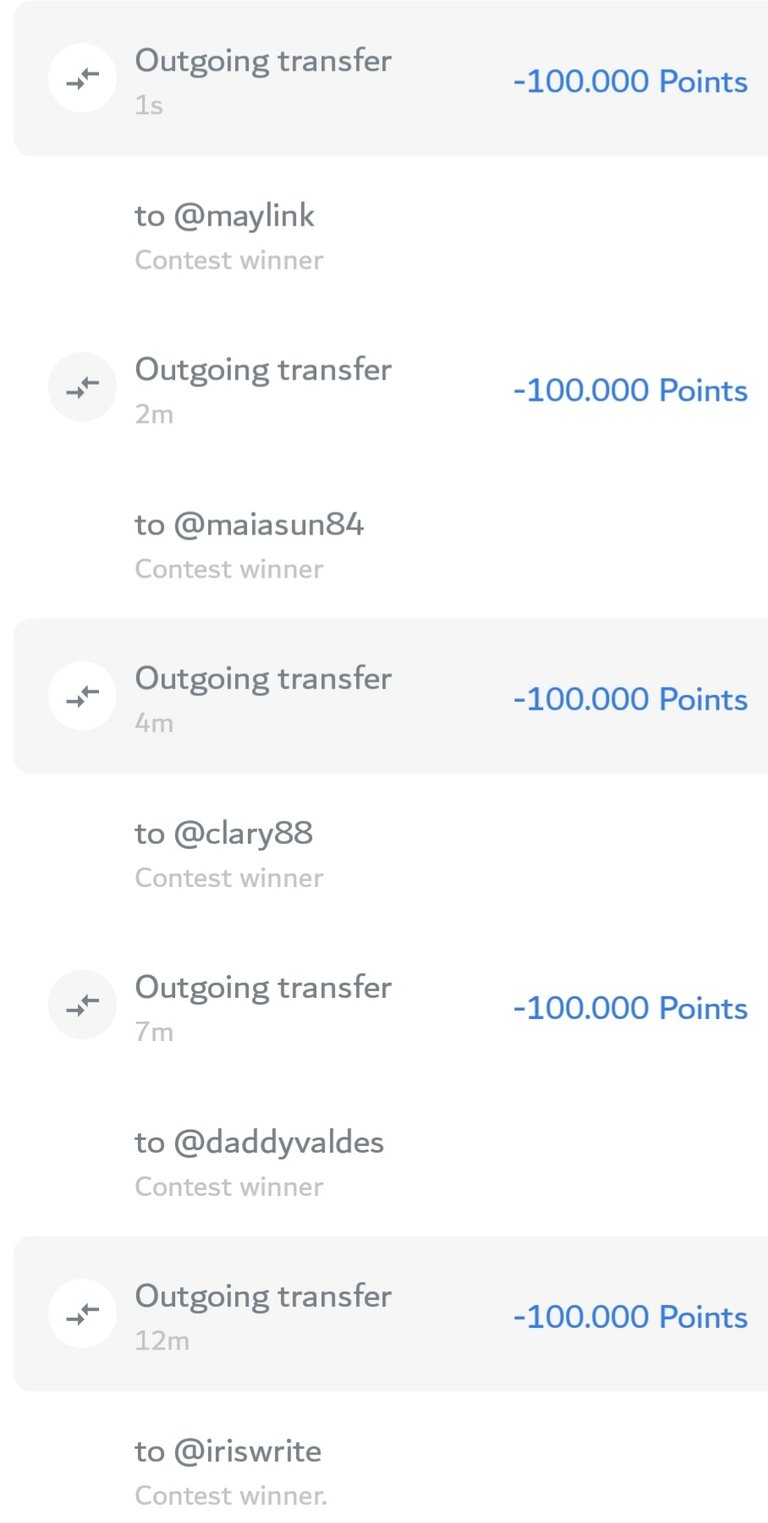Open the outgoing transfer to @maylink
Image resolution: width=768 pixels, height=1523 pixels.
[391, 79]
